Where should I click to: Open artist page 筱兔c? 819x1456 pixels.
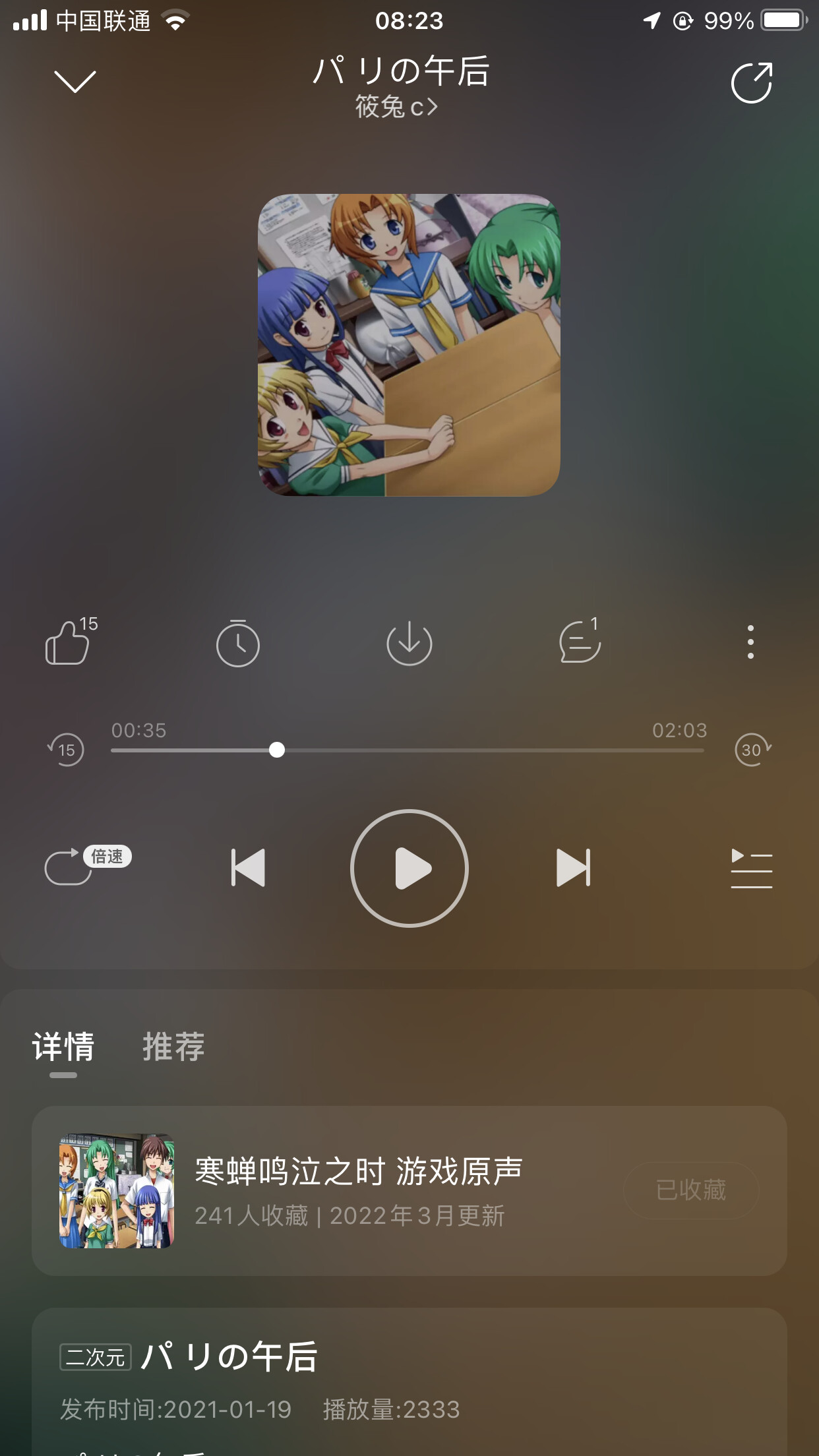click(x=396, y=107)
